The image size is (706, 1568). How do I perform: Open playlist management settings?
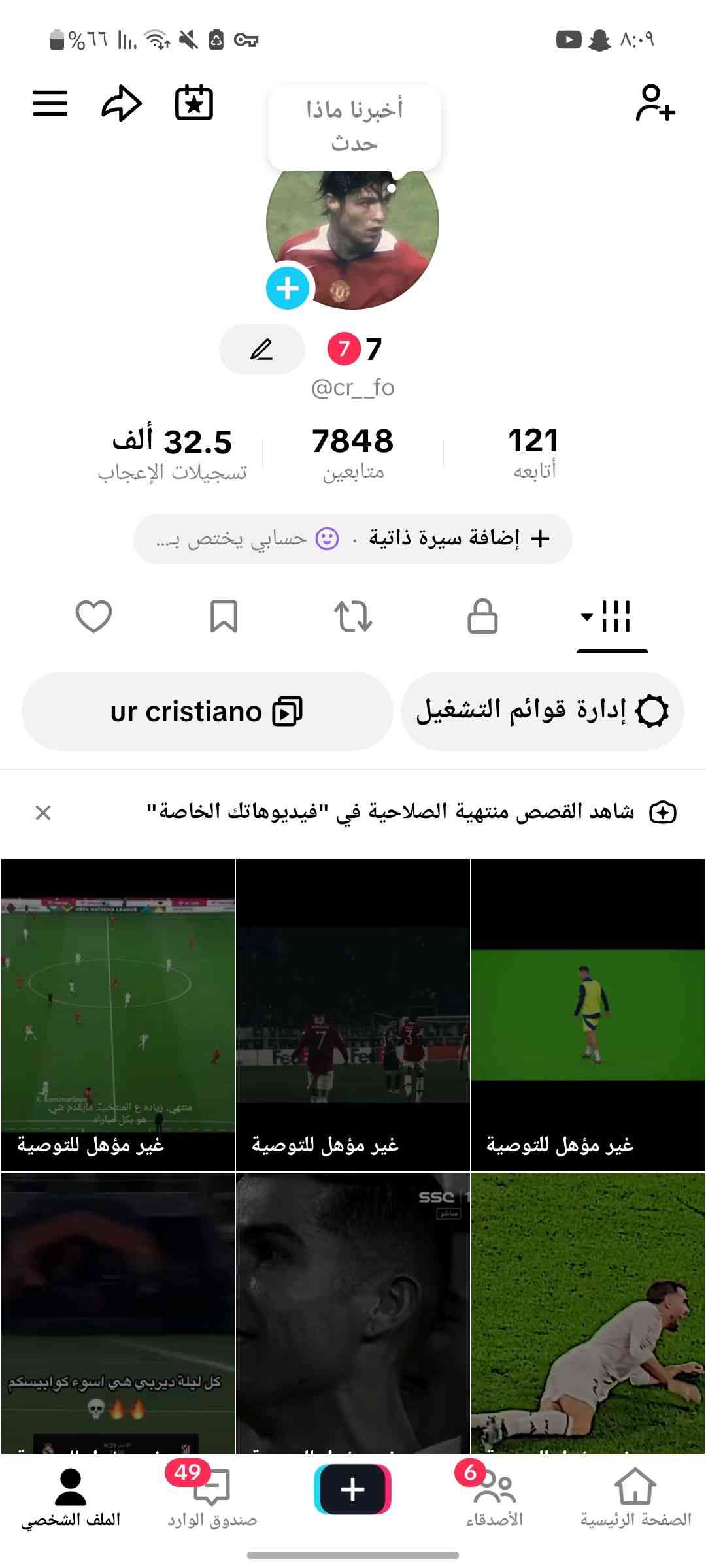[543, 711]
